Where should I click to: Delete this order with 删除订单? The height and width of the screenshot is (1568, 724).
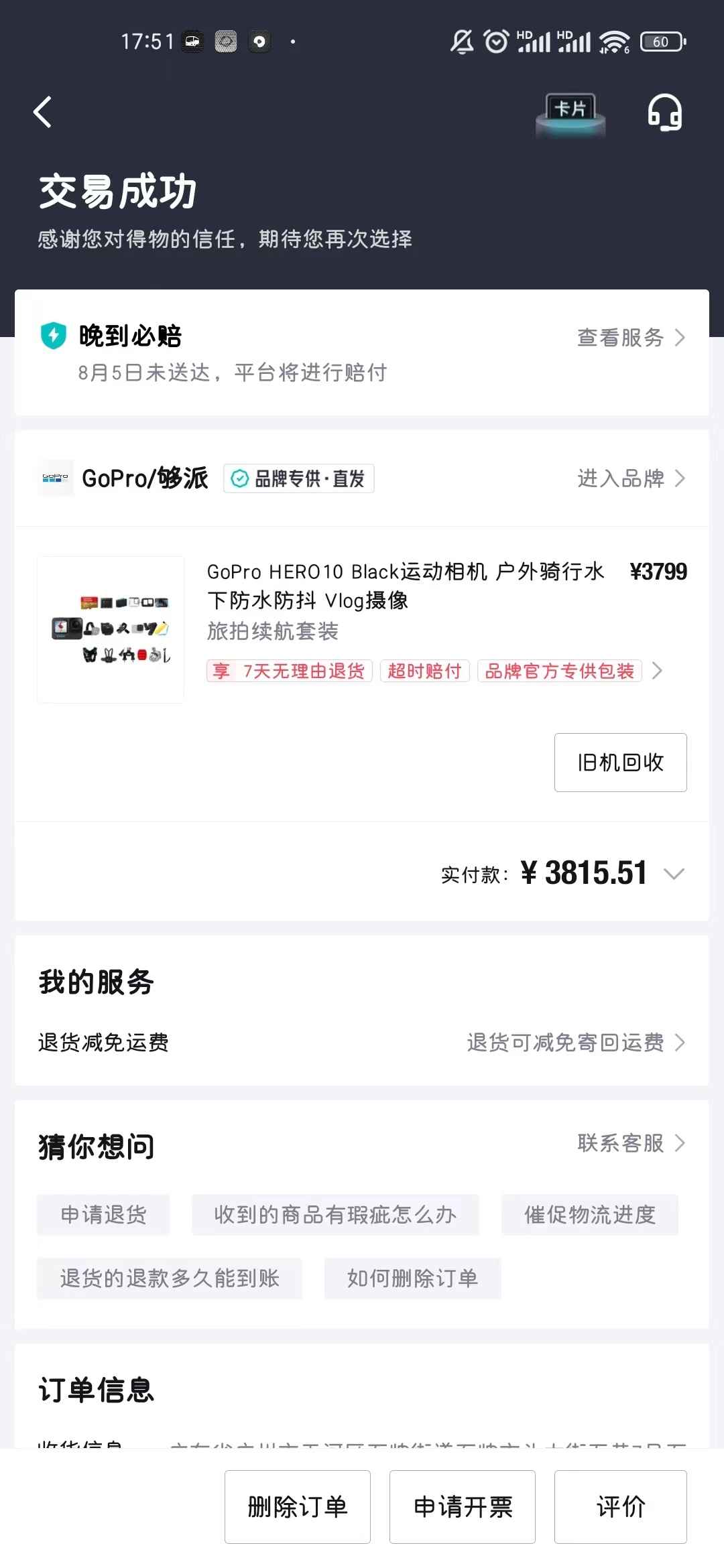(297, 1507)
